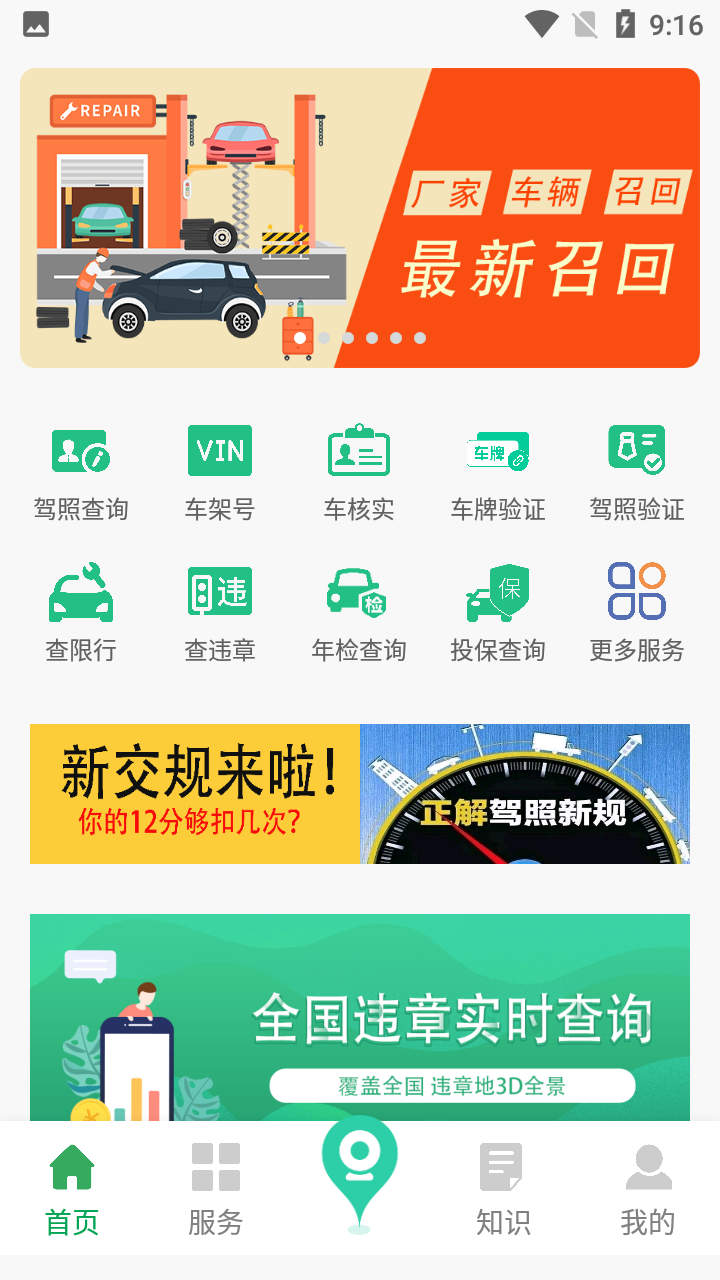
Task: Switch to the 知识 knowledge tab
Action: (x=502, y=1190)
